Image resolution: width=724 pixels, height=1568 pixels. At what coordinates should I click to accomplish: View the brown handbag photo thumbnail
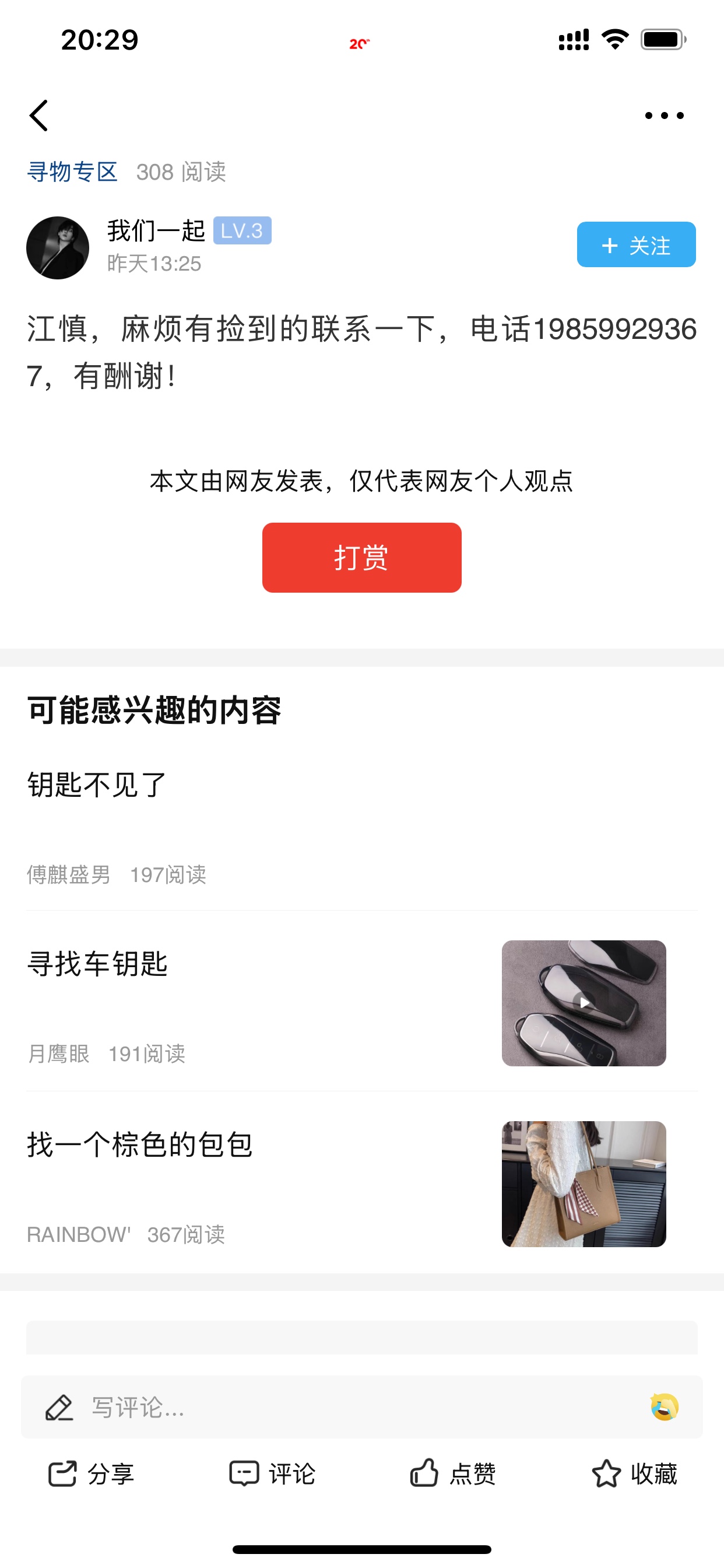point(584,1184)
